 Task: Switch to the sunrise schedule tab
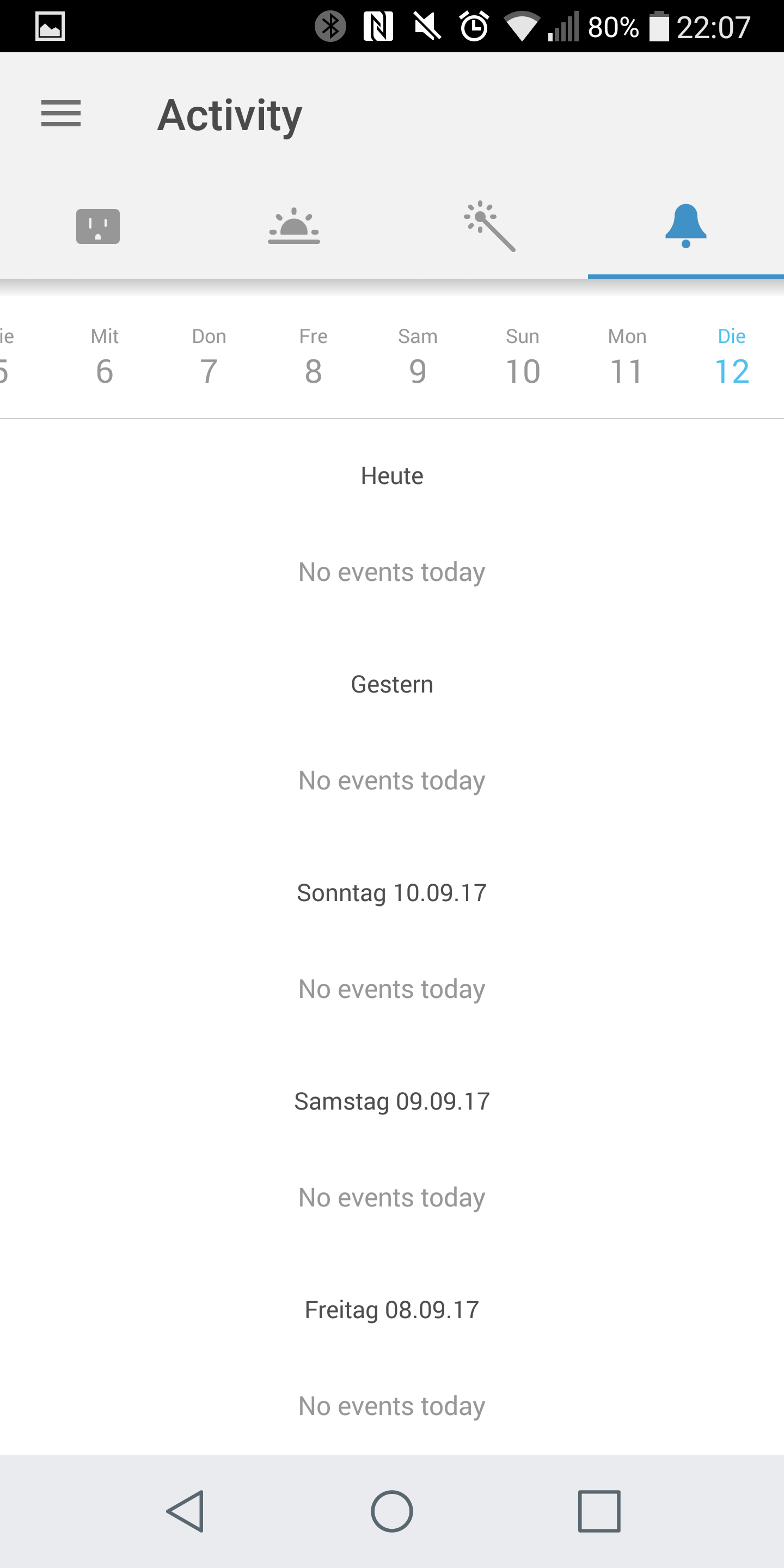(x=294, y=227)
